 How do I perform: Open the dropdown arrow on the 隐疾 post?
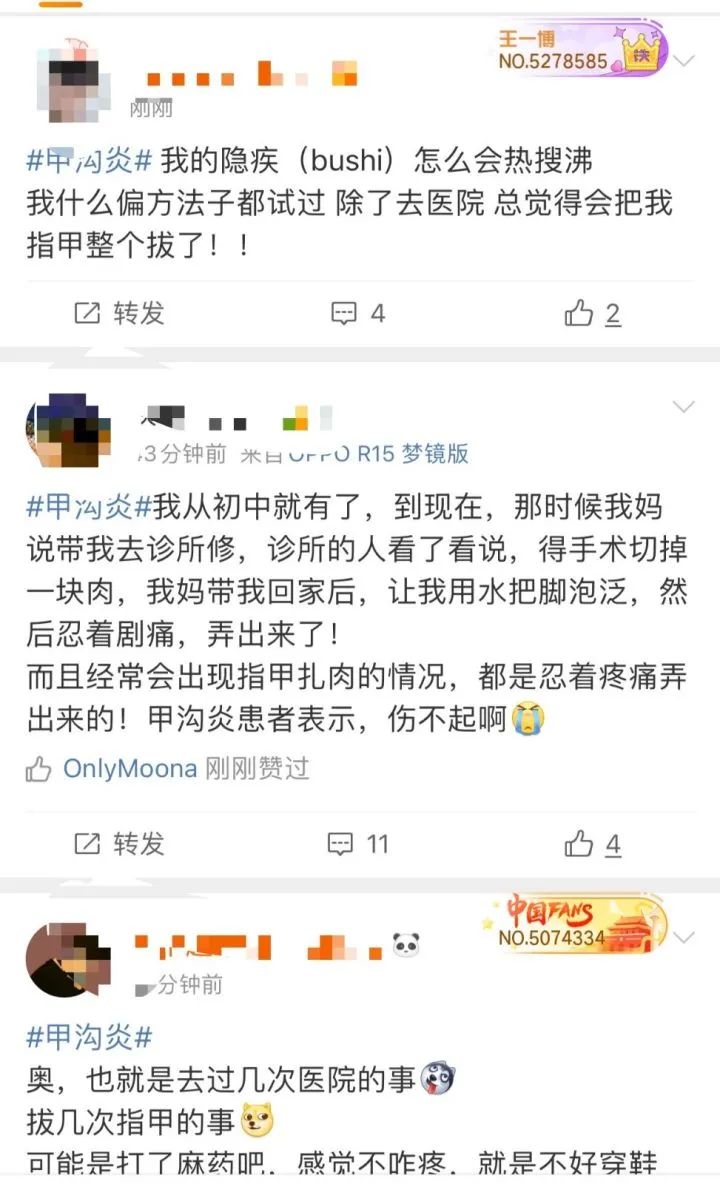point(684,61)
